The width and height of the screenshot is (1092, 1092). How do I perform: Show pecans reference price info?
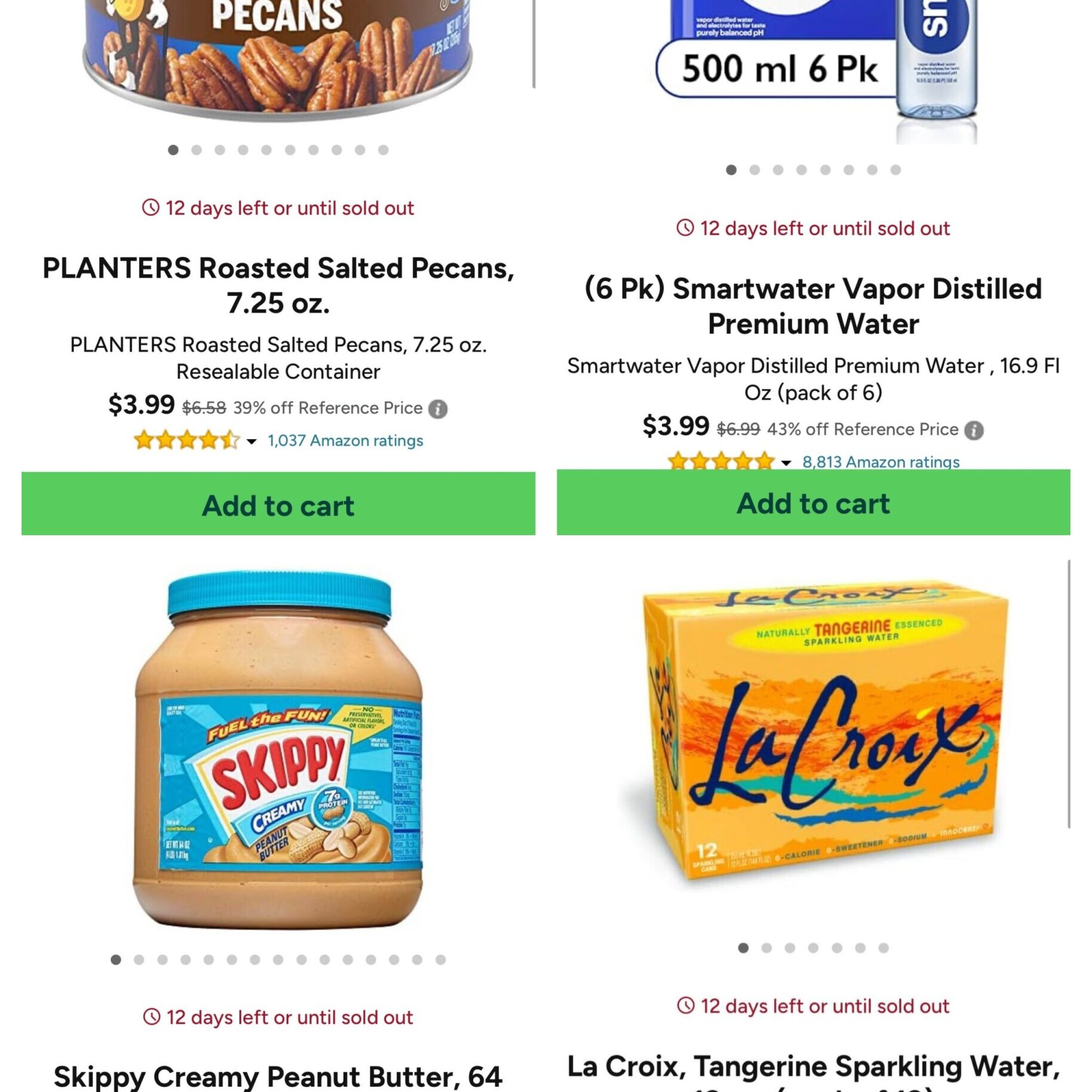(438, 409)
